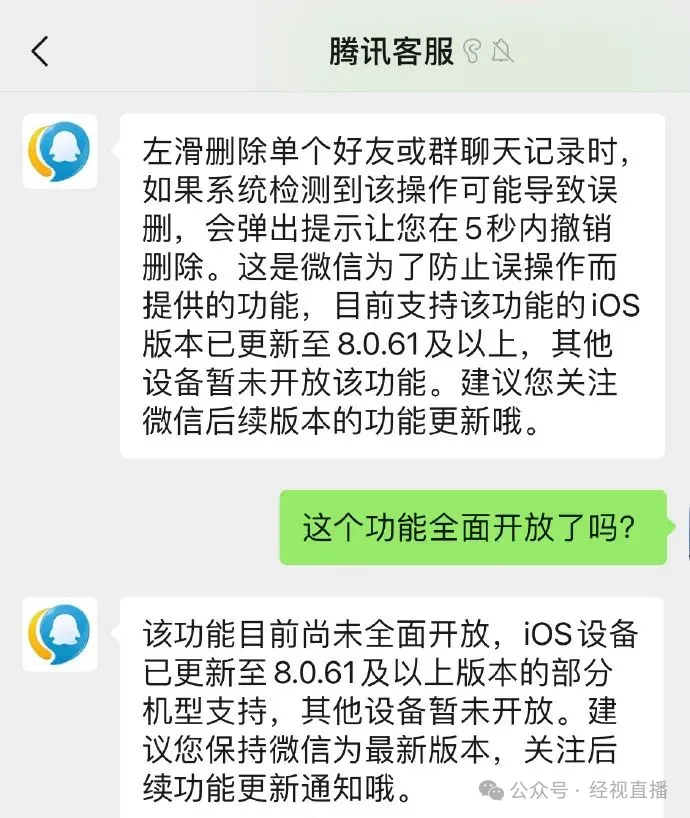Open 腾讯客服 avatar beside the 该功能目前尚未全面开放 reply

pyautogui.click(x=60, y=634)
